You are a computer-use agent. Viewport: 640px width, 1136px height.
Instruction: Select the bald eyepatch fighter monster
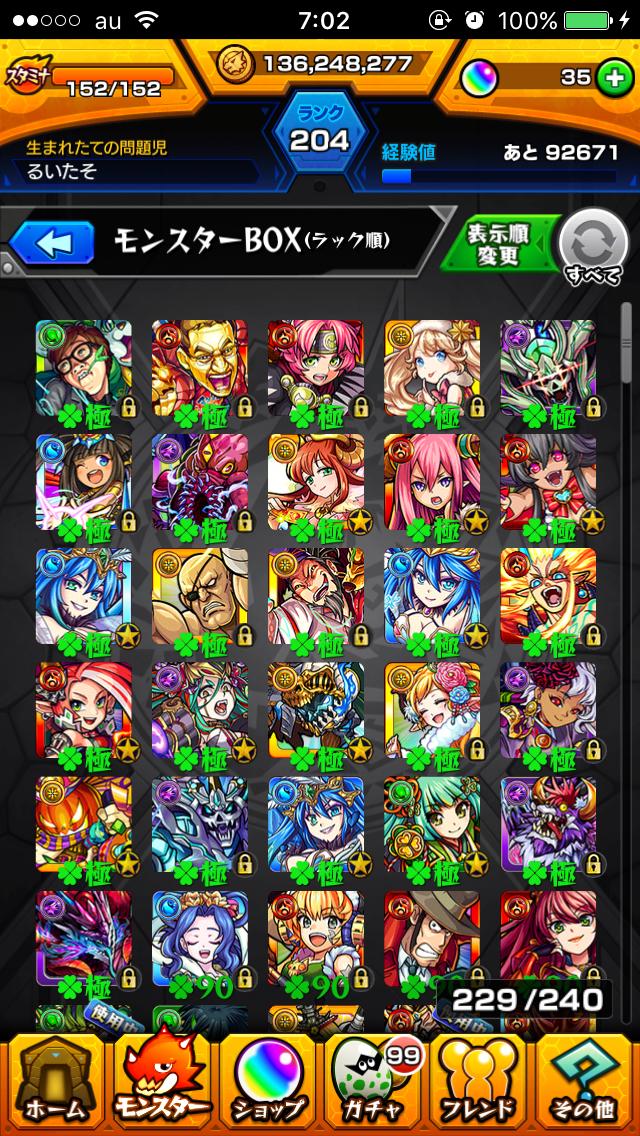coord(200,596)
